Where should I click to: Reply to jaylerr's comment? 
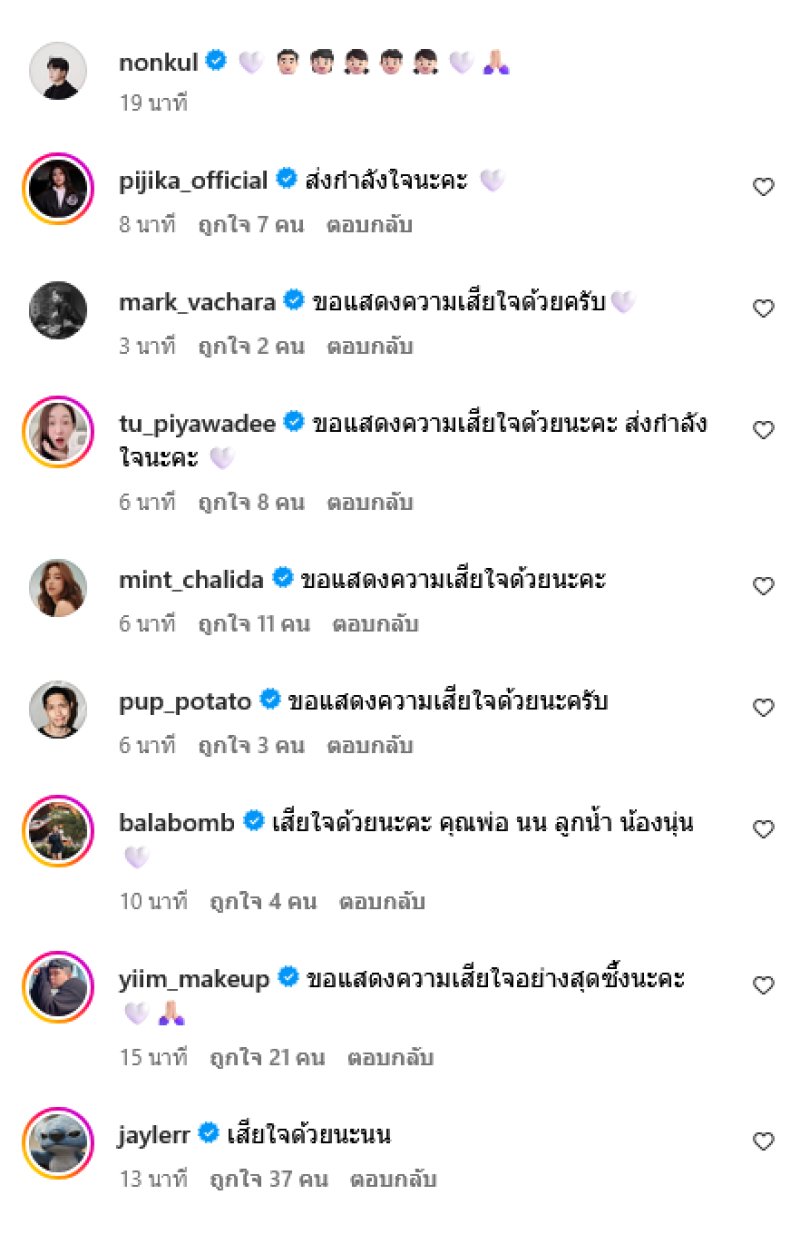click(x=393, y=1180)
